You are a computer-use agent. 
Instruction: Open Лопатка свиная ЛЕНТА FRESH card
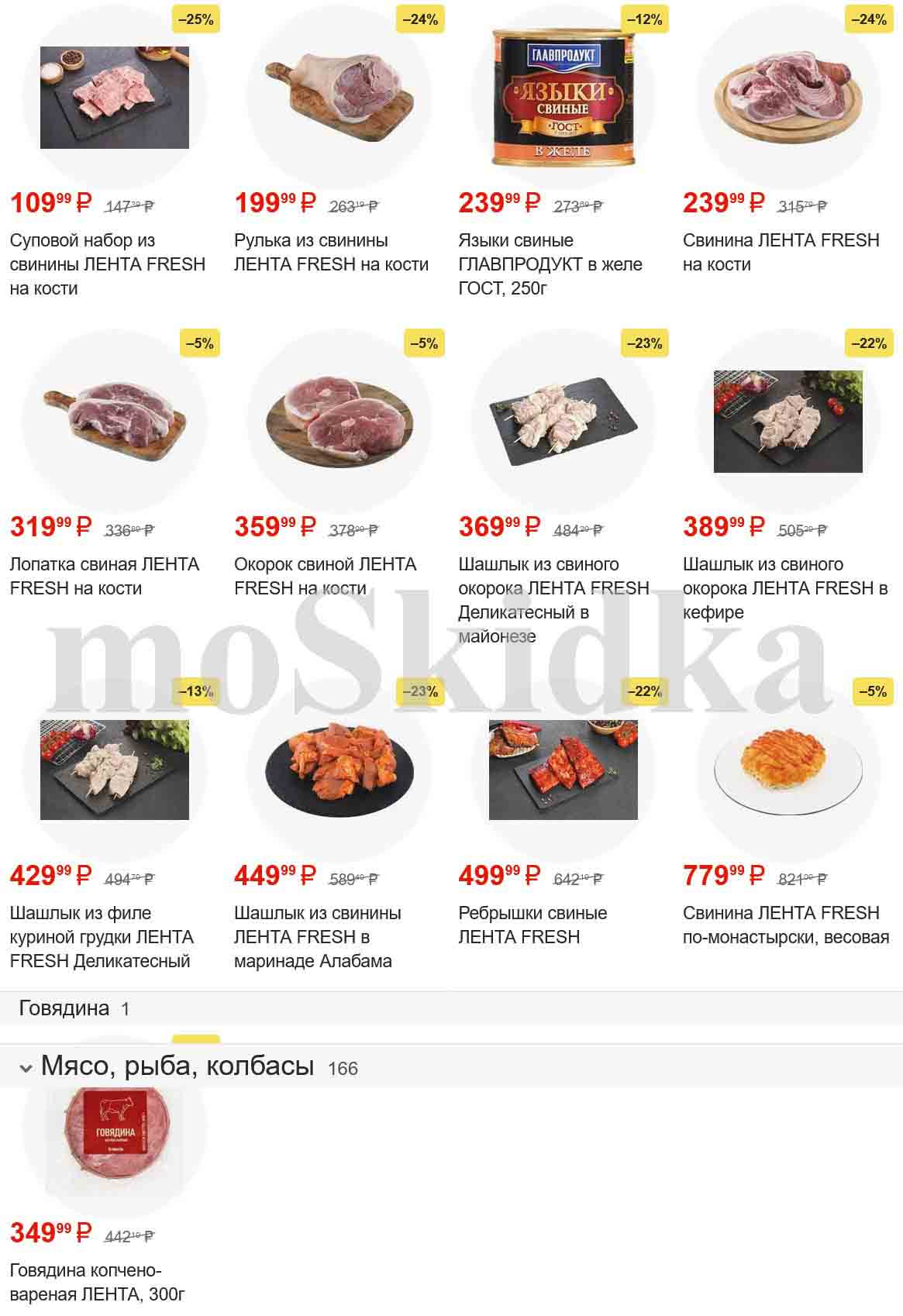coord(105,576)
